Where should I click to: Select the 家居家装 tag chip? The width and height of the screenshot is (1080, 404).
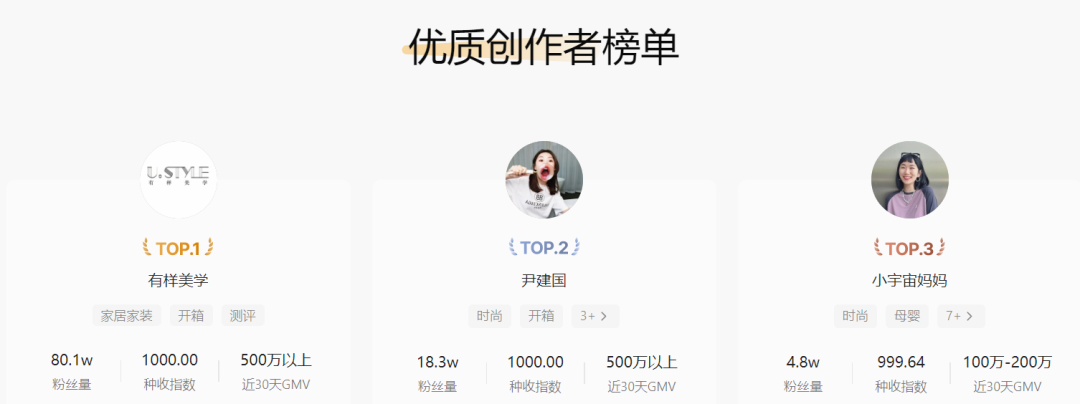click(127, 316)
